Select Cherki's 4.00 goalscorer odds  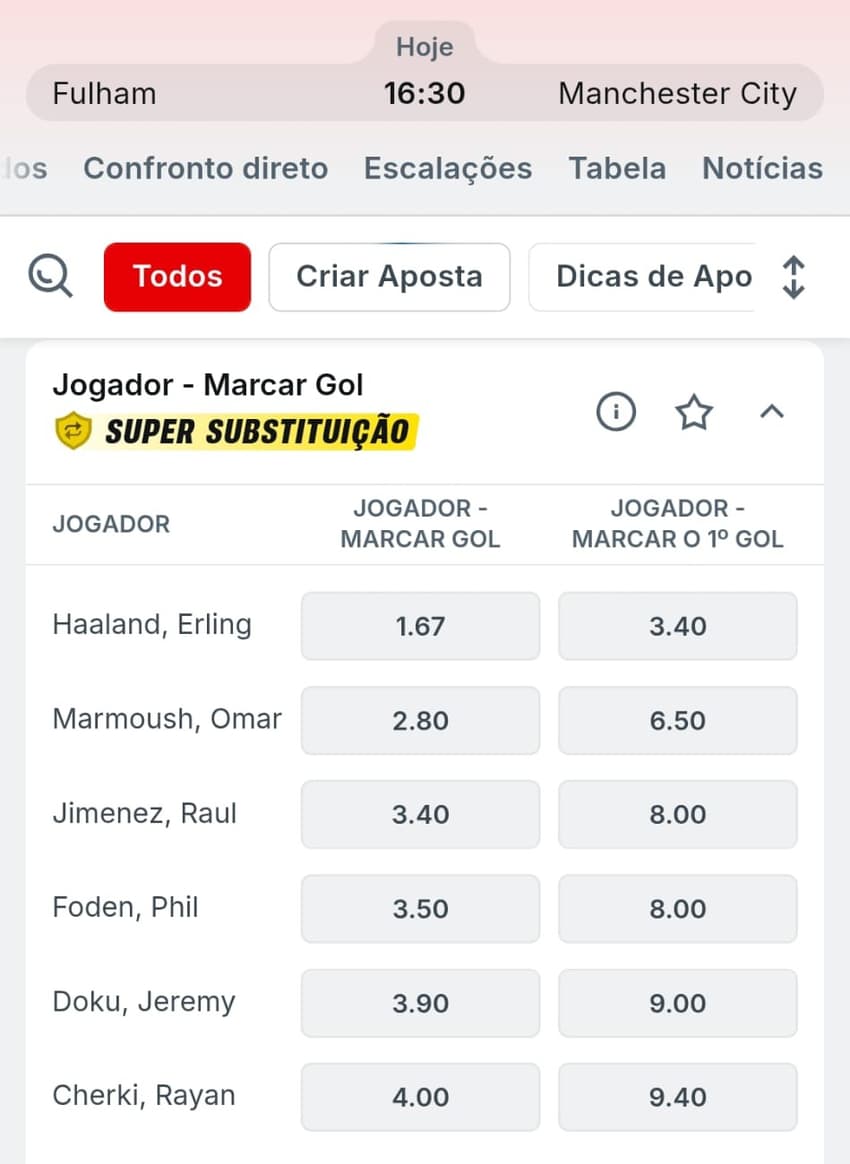419,1096
